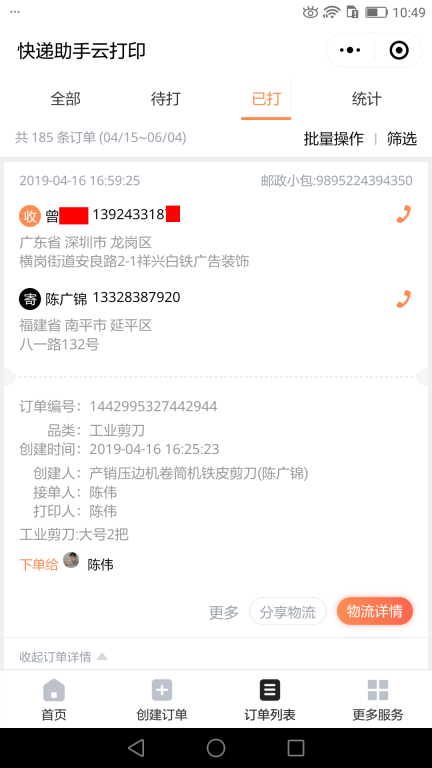Call sender 陈广锦 via phone icon
Screen dimensions: 432x768
pyautogui.click(x=403, y=299)
